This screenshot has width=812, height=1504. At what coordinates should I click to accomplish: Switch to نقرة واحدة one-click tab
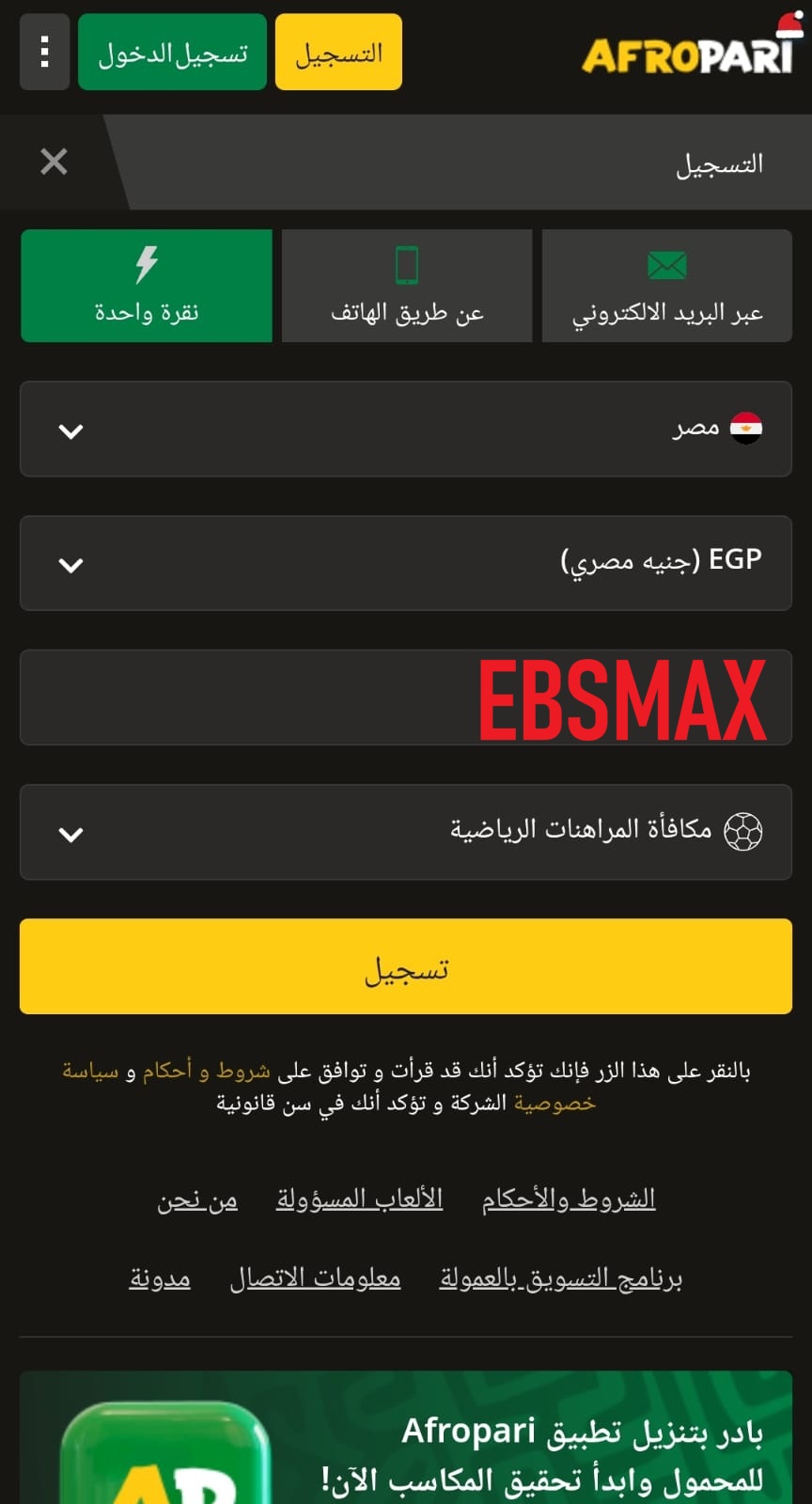coord(146,286)
